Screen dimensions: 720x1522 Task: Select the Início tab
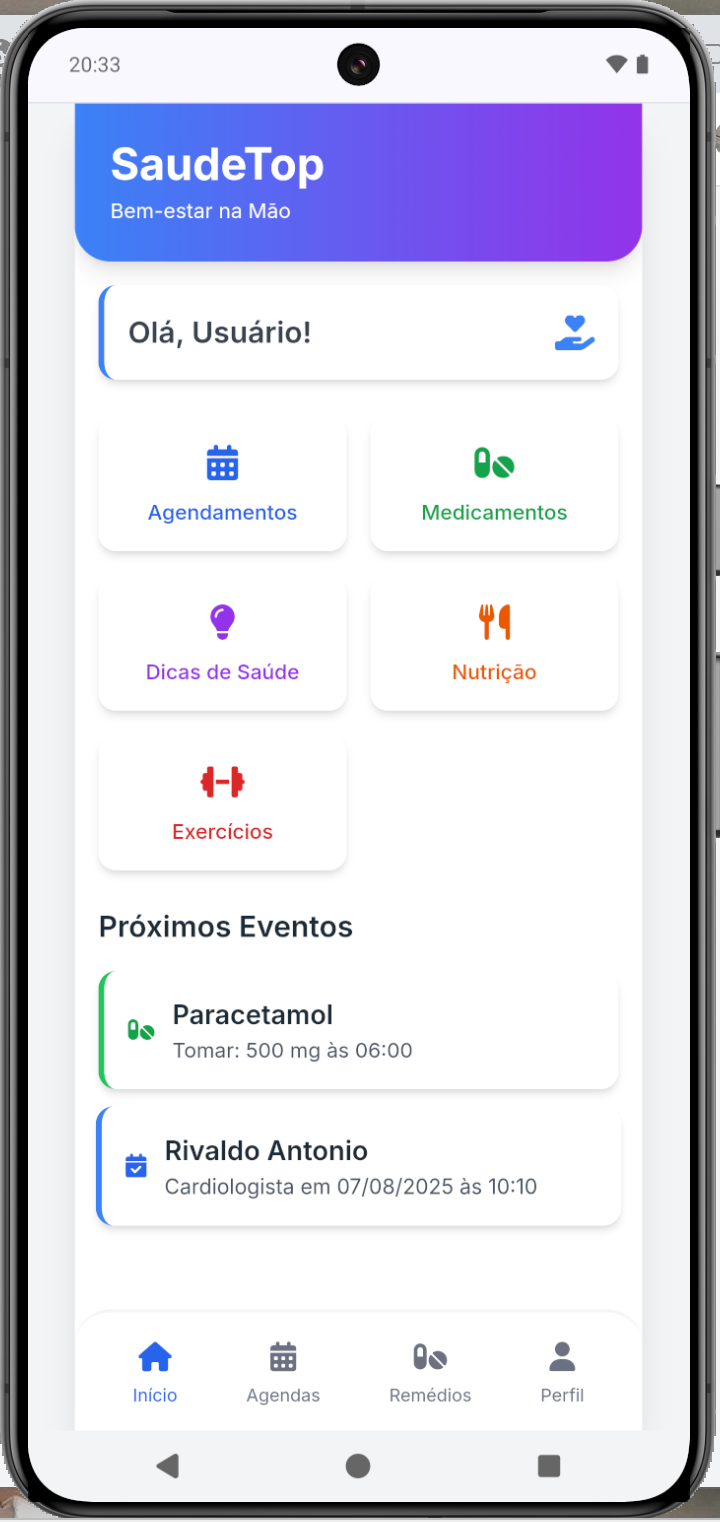click(155, 1373)
